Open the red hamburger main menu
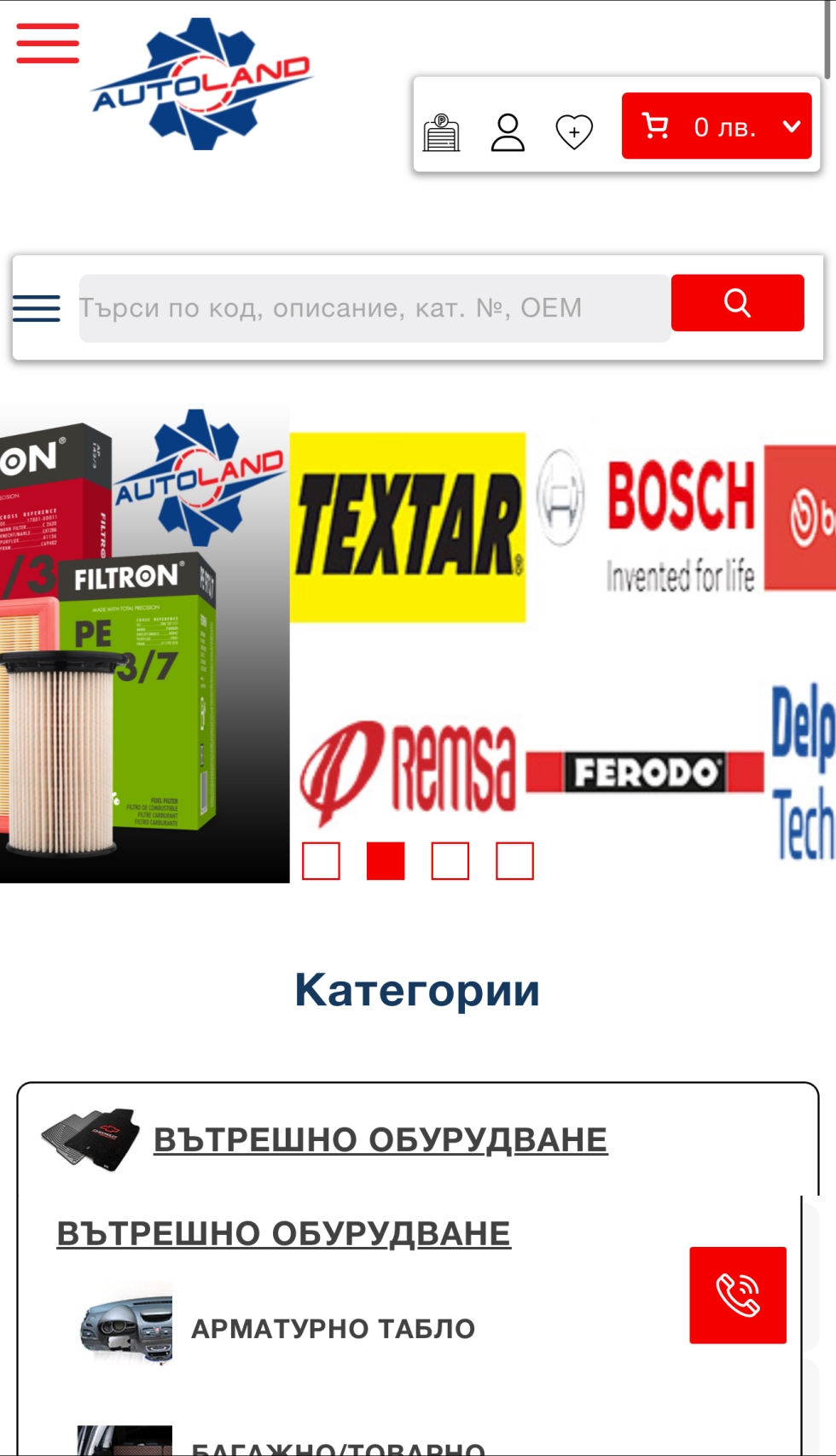 (x=48, y=44)
